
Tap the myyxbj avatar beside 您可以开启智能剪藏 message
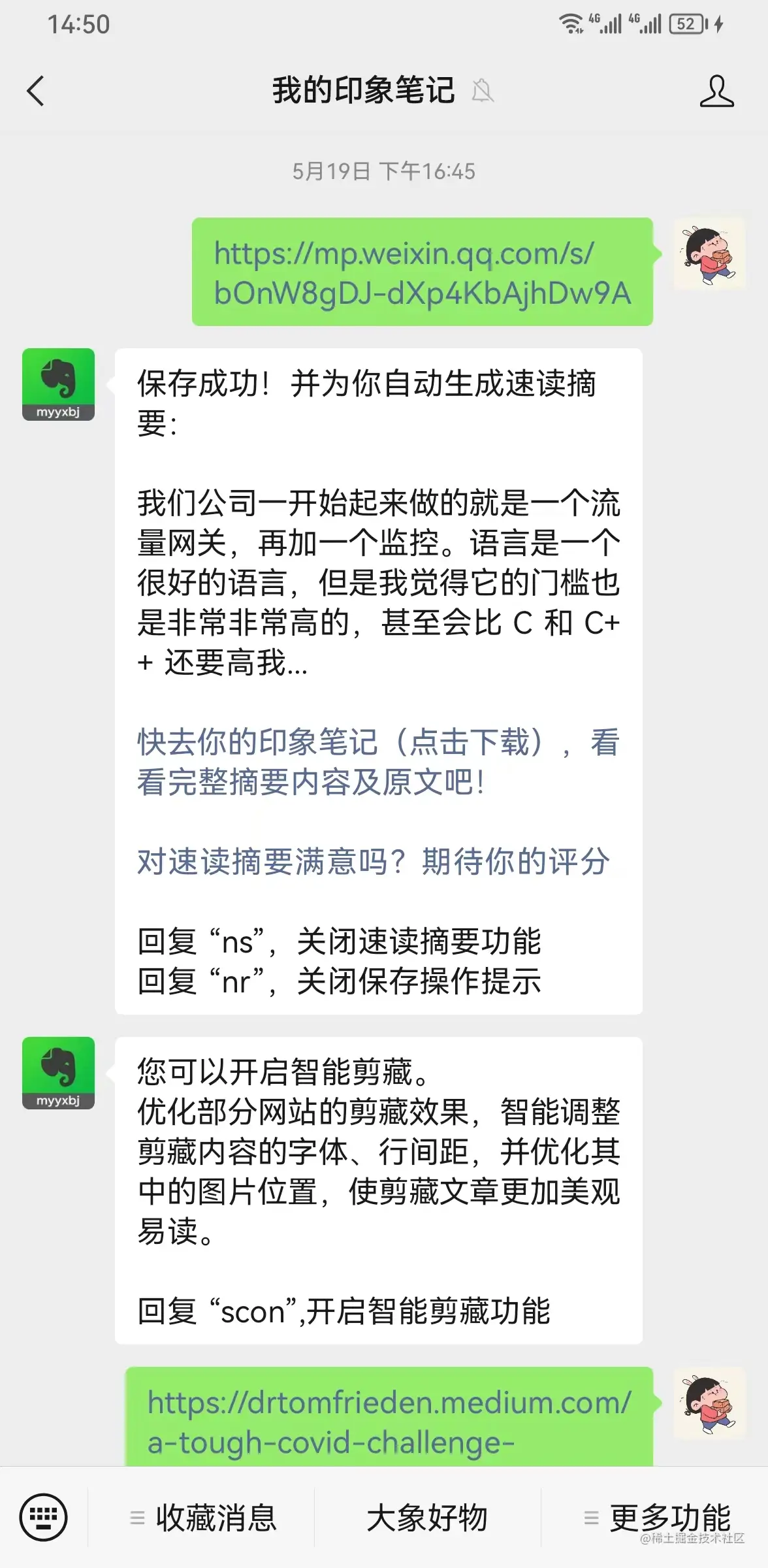(59, 1072)
